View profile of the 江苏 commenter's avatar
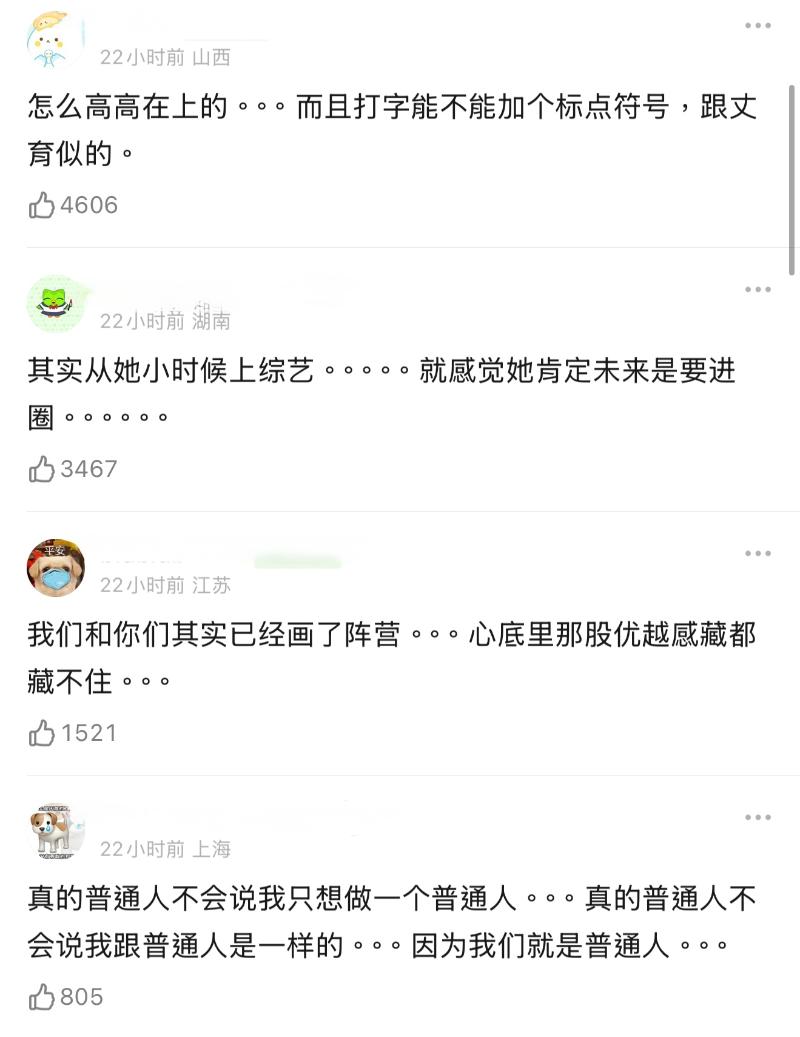Screen dimensions: 800x1037 tap(56, 568)
